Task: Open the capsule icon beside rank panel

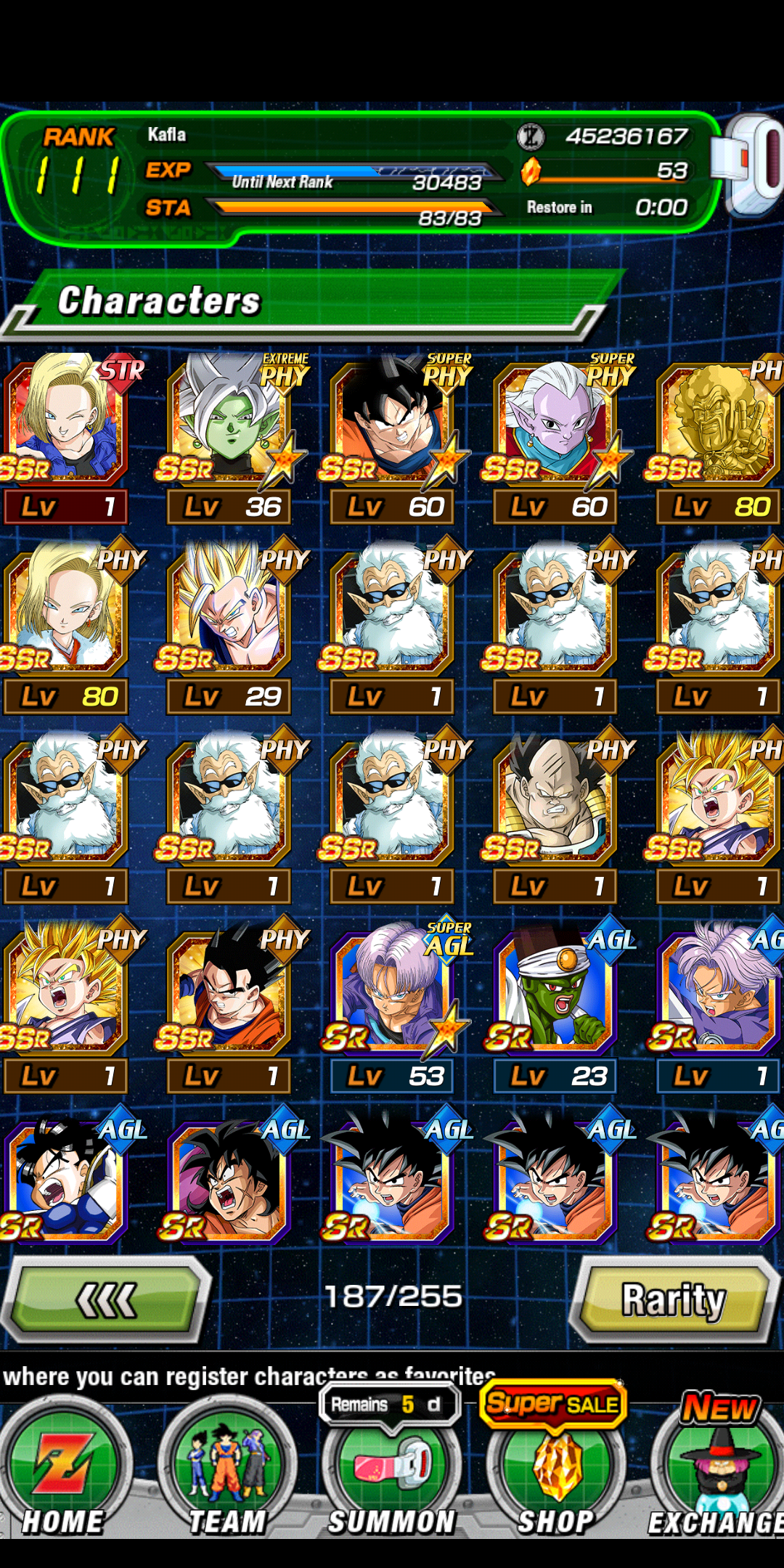Action: pos(749,166)
